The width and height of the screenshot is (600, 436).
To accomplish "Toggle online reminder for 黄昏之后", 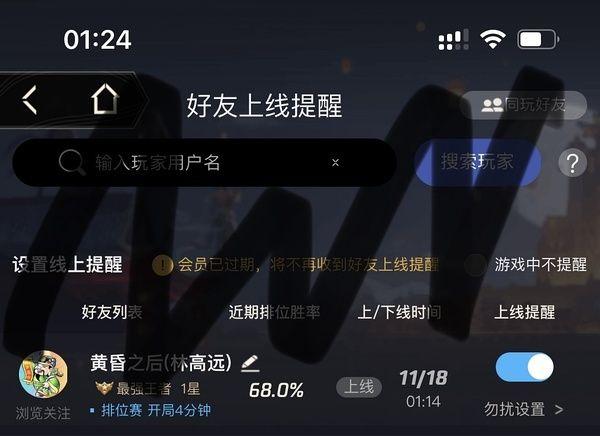I will click(524, 367).
